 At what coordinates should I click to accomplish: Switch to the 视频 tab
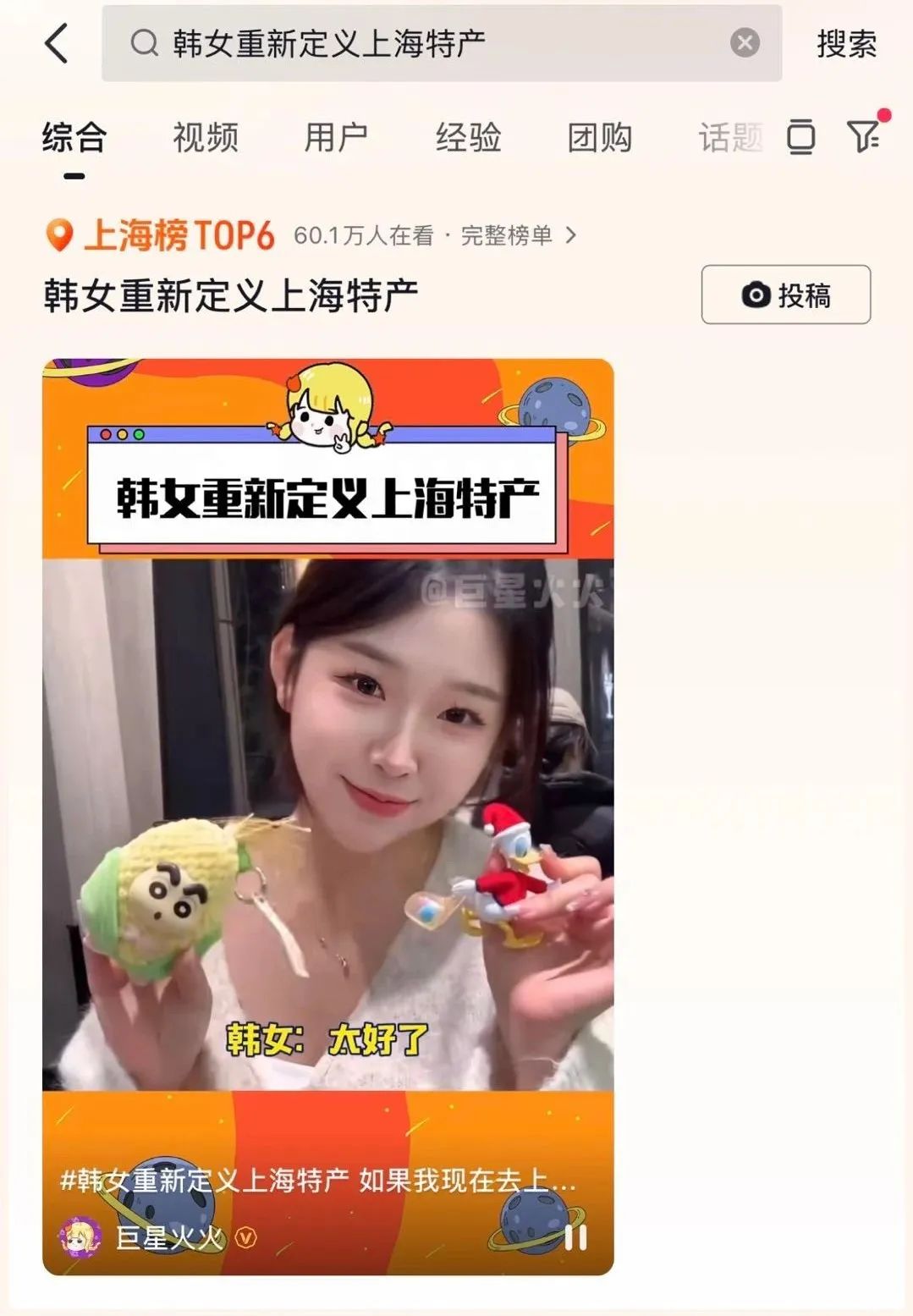point(206,137)
